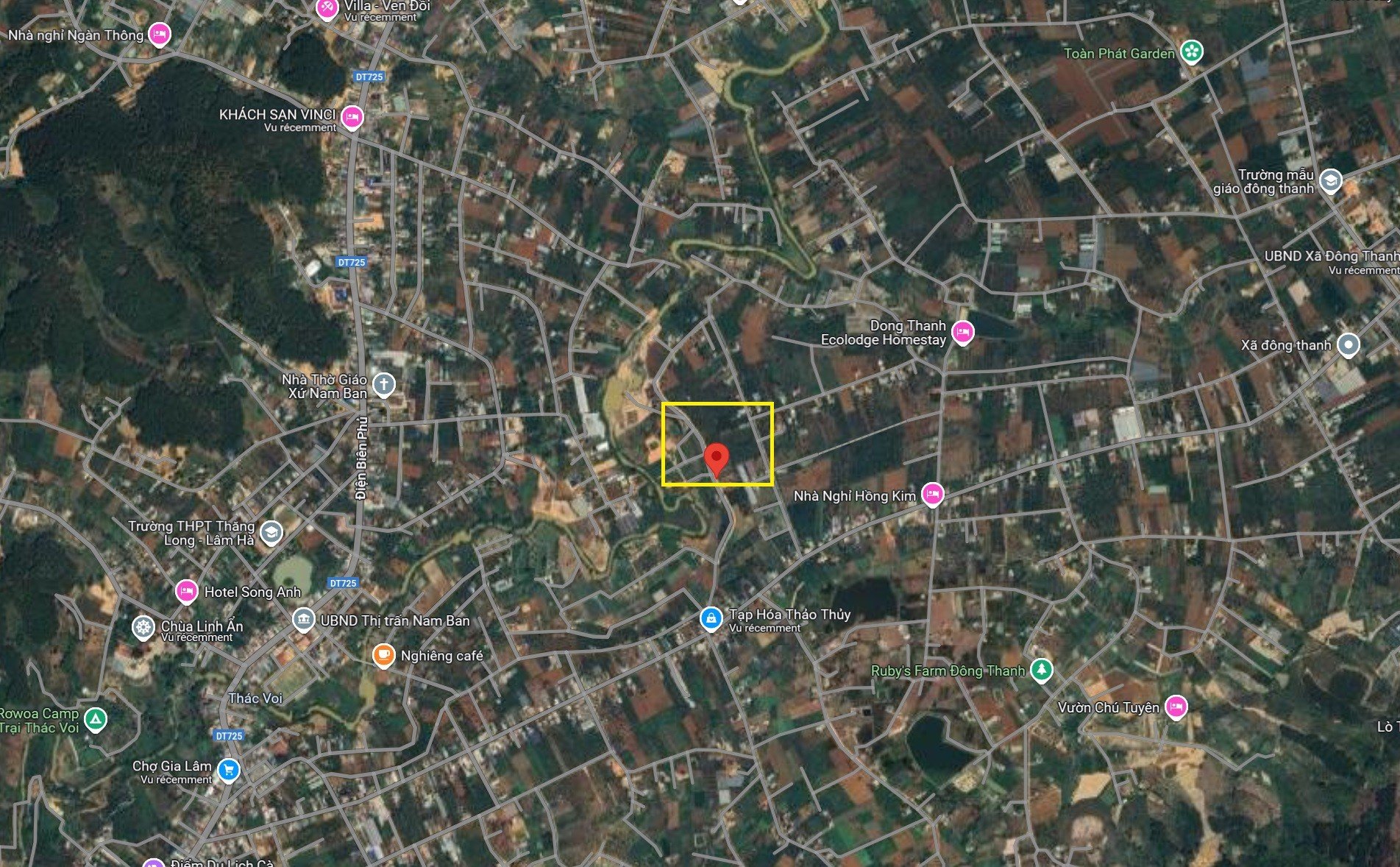The height and width of the screenshot is (867, 1400).
Task: Tap the Toàn Phát Garden marker
Action: tap(1191, 52)
